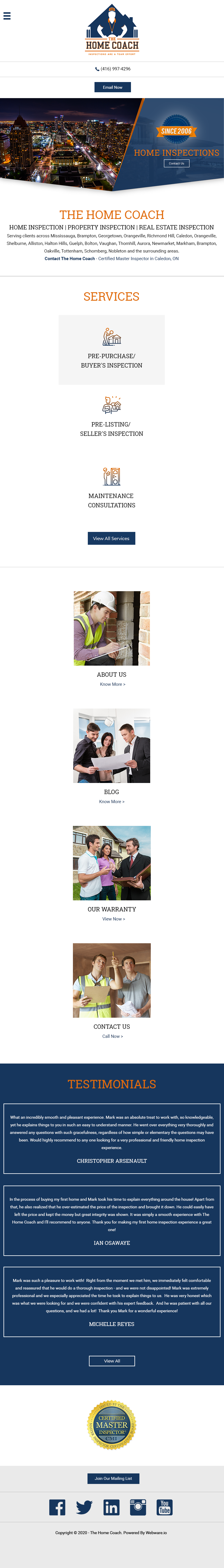View all testimonials
Image resolution: width=224 pixels, height=1568 pixels.
click(x=112, y=1361)
